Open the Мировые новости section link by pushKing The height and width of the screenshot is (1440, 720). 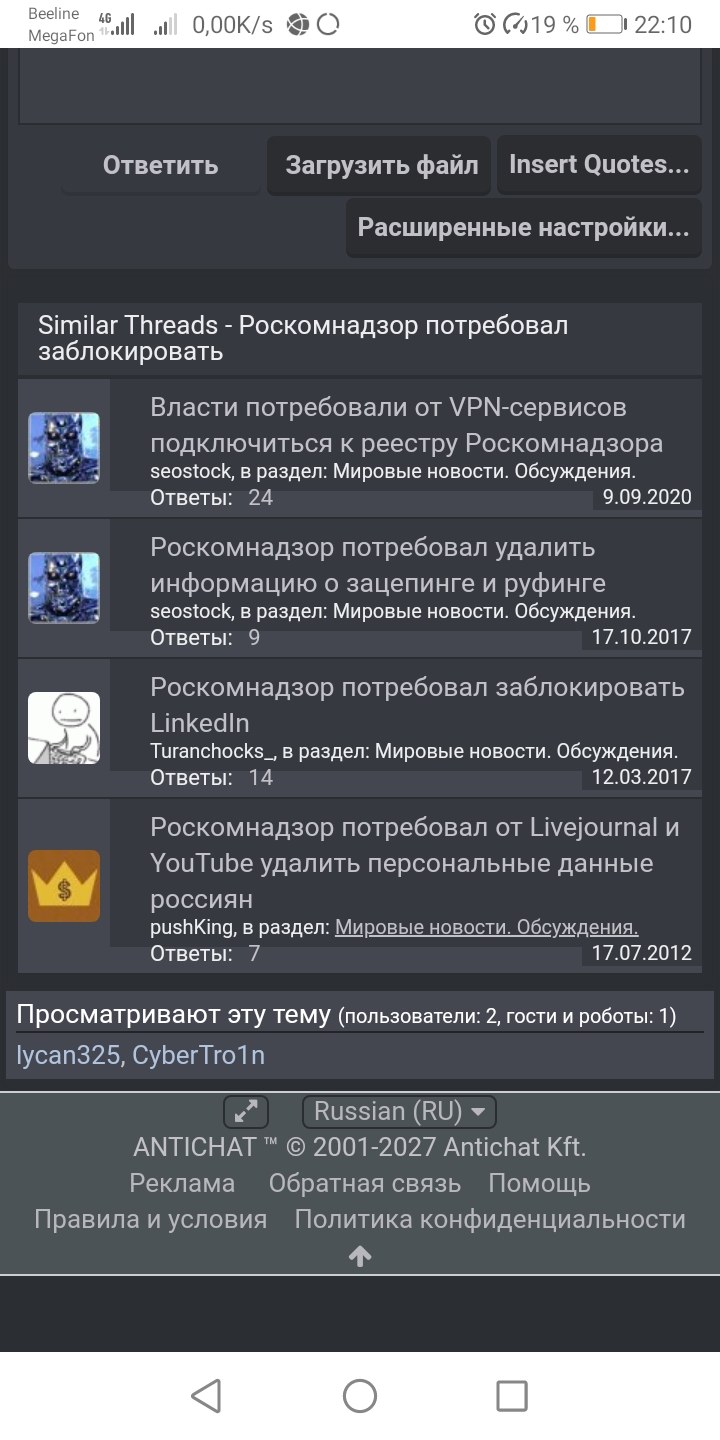[486, 927]
